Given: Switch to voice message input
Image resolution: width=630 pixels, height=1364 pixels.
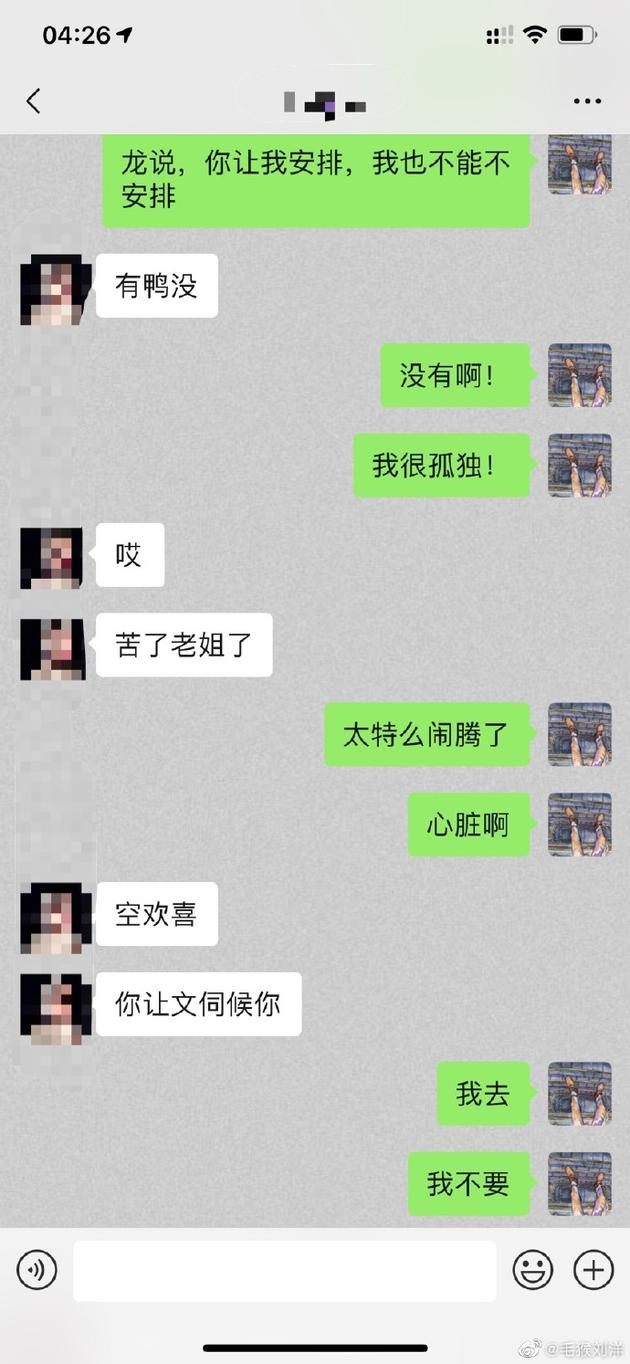Looking at the screenshot, I should (37, 1270).
